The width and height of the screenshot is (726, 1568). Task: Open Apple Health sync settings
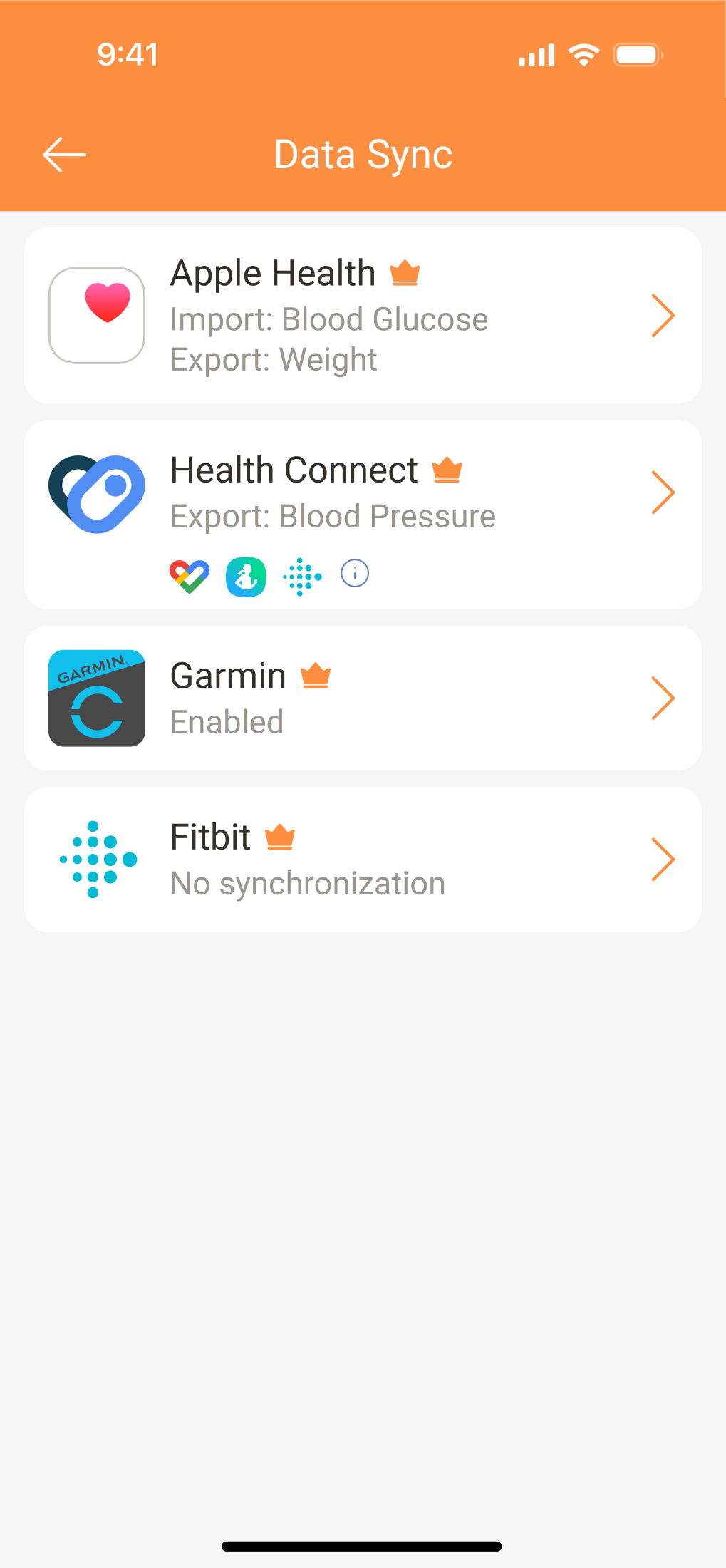363,316
